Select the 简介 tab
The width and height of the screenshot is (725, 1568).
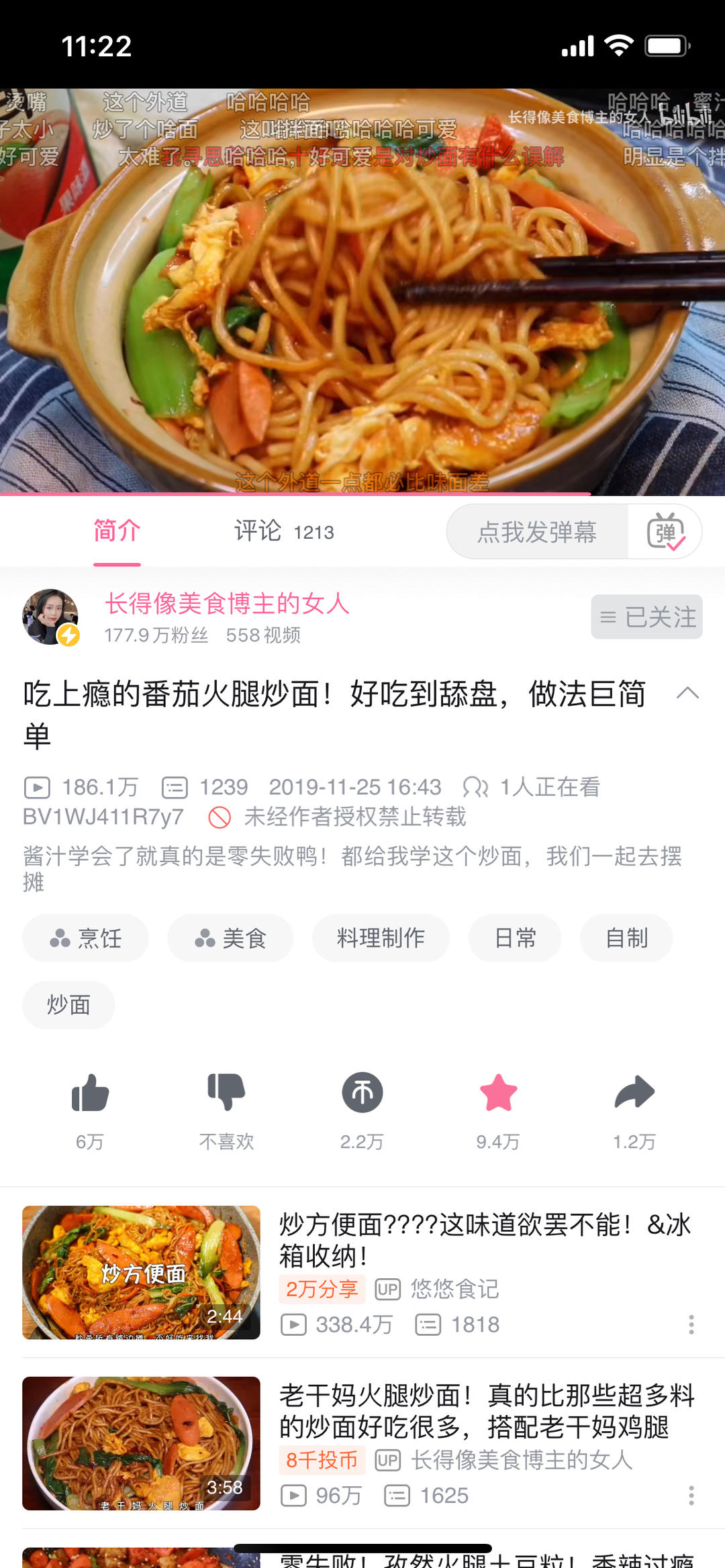(117, 531)
